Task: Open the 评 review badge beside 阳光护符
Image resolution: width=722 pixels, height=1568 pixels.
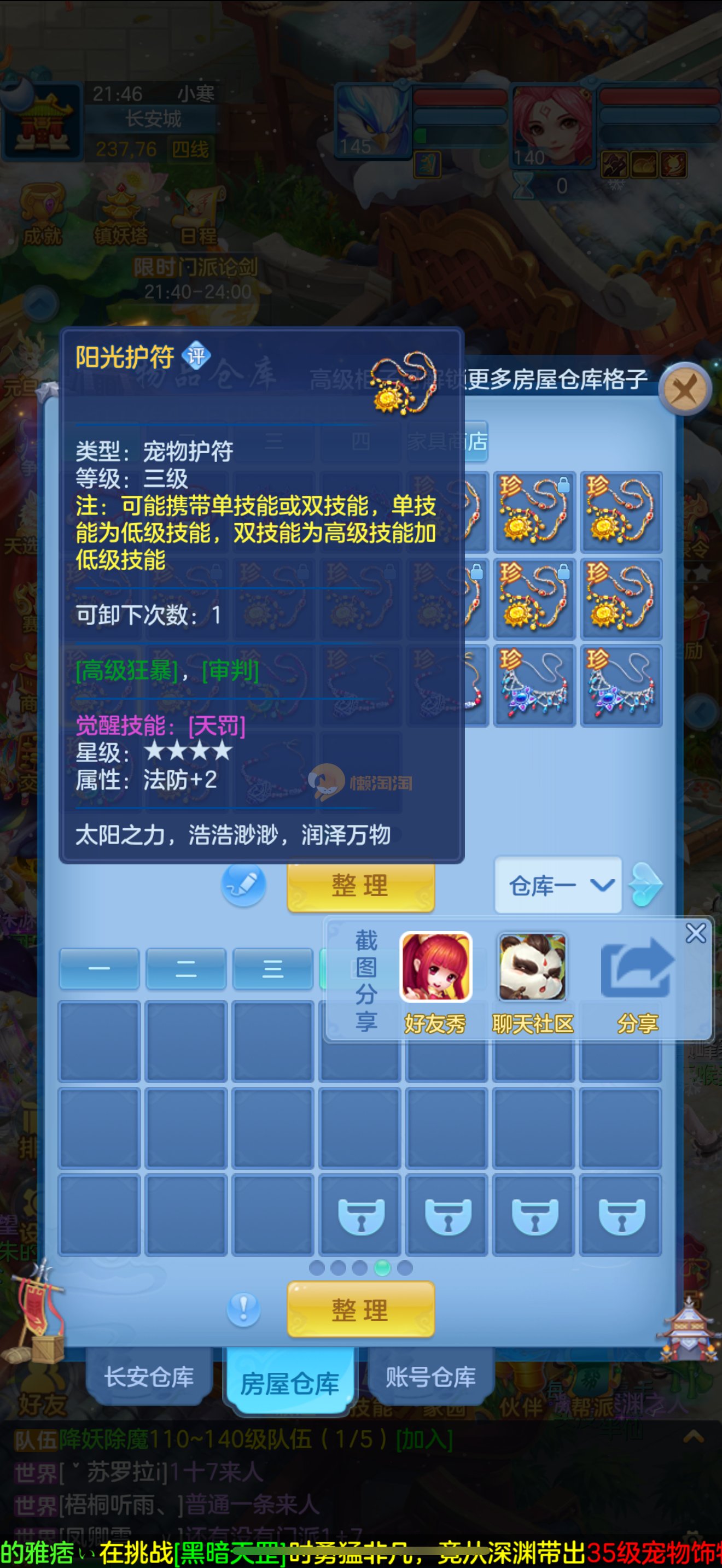Action: pos(196,355)
